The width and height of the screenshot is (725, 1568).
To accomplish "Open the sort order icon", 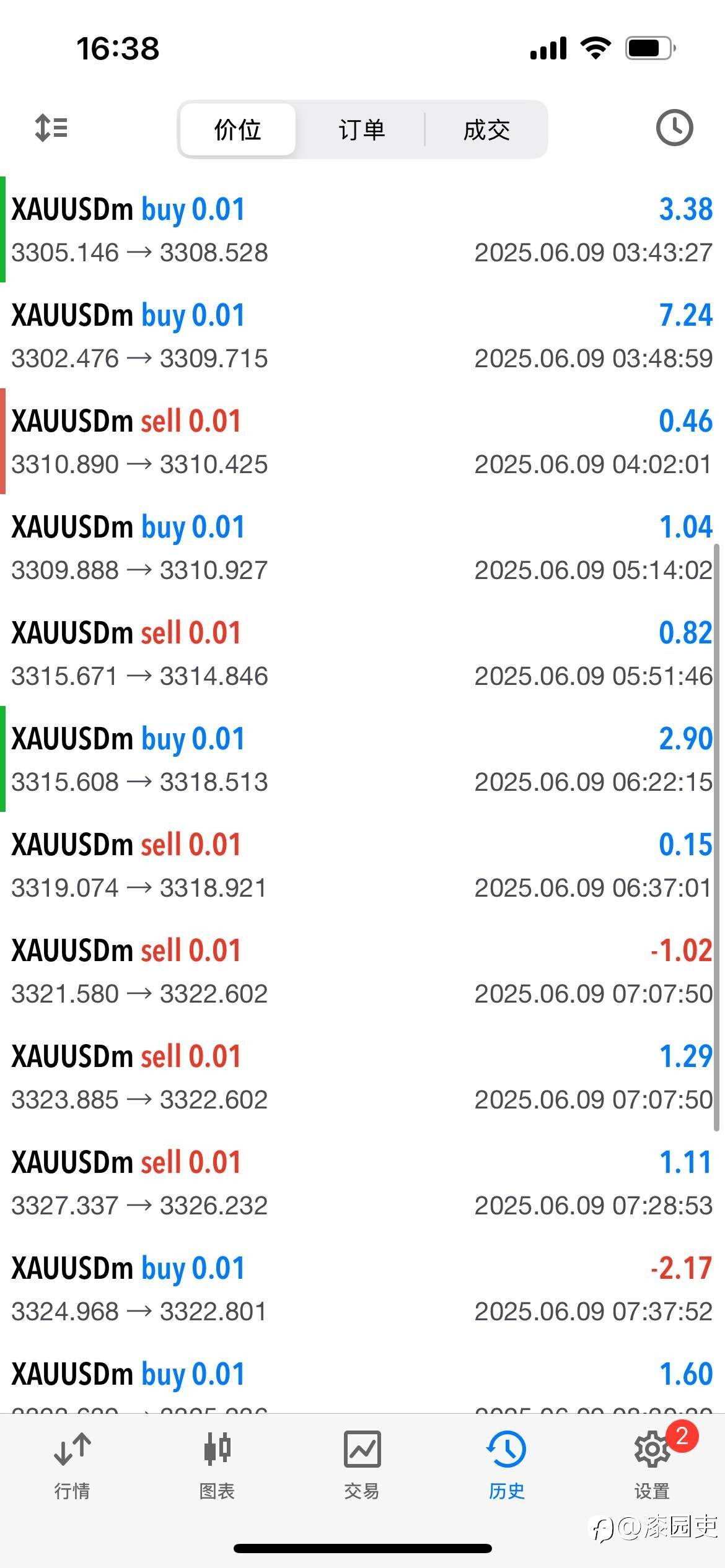I will click(51, 128).
